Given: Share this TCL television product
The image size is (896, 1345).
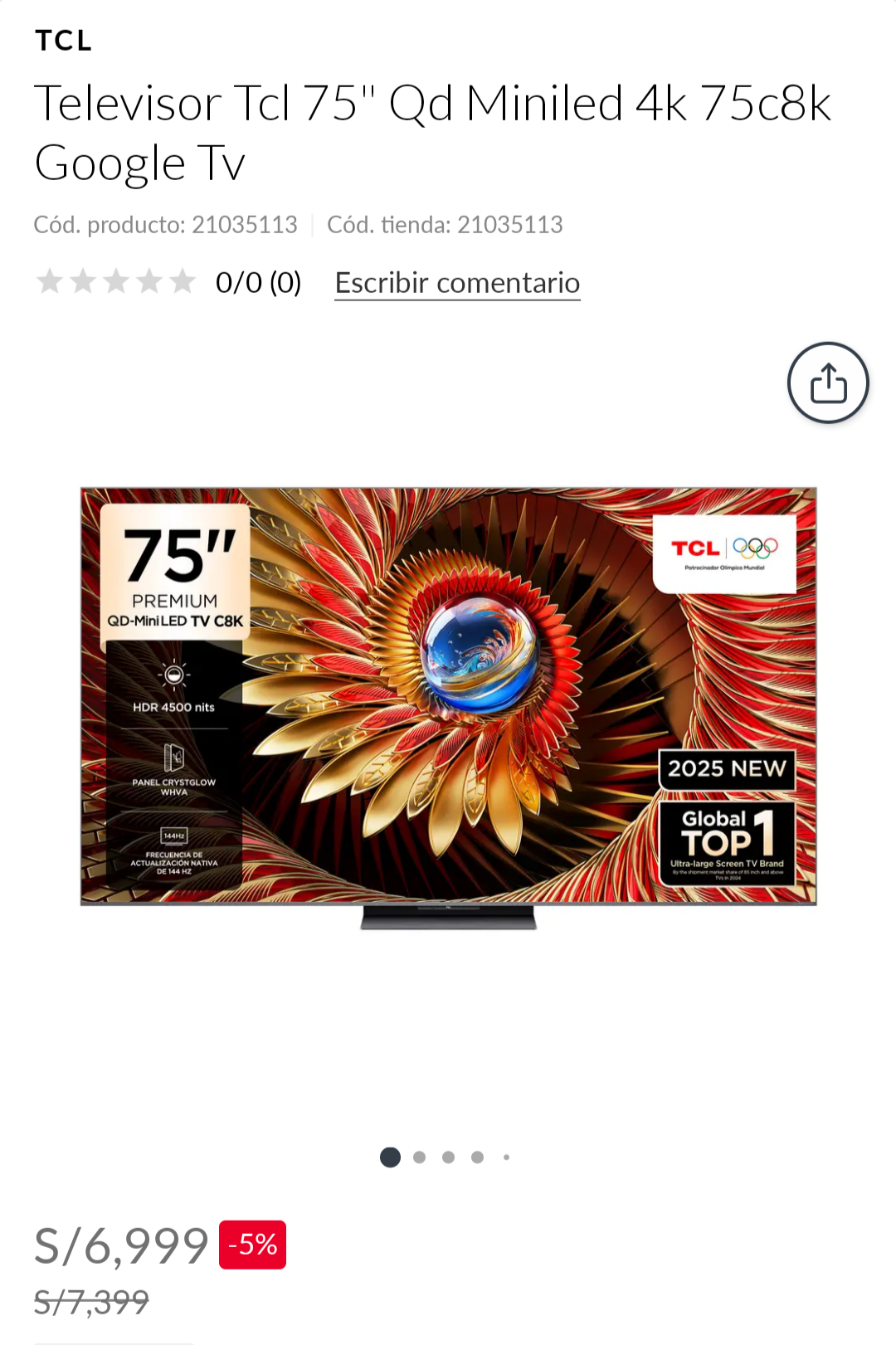Looking at the screenshot, I should (x=827, y=383).
